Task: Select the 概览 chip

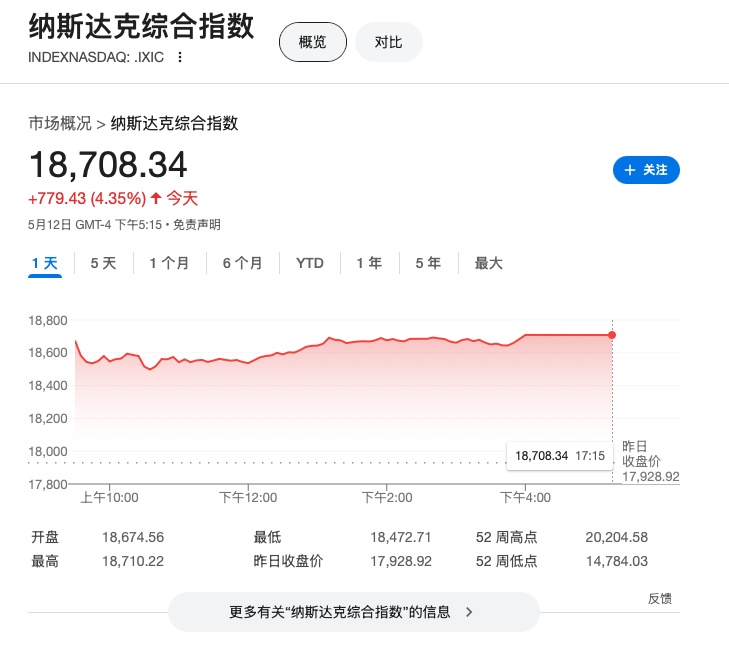Action: 312,42
